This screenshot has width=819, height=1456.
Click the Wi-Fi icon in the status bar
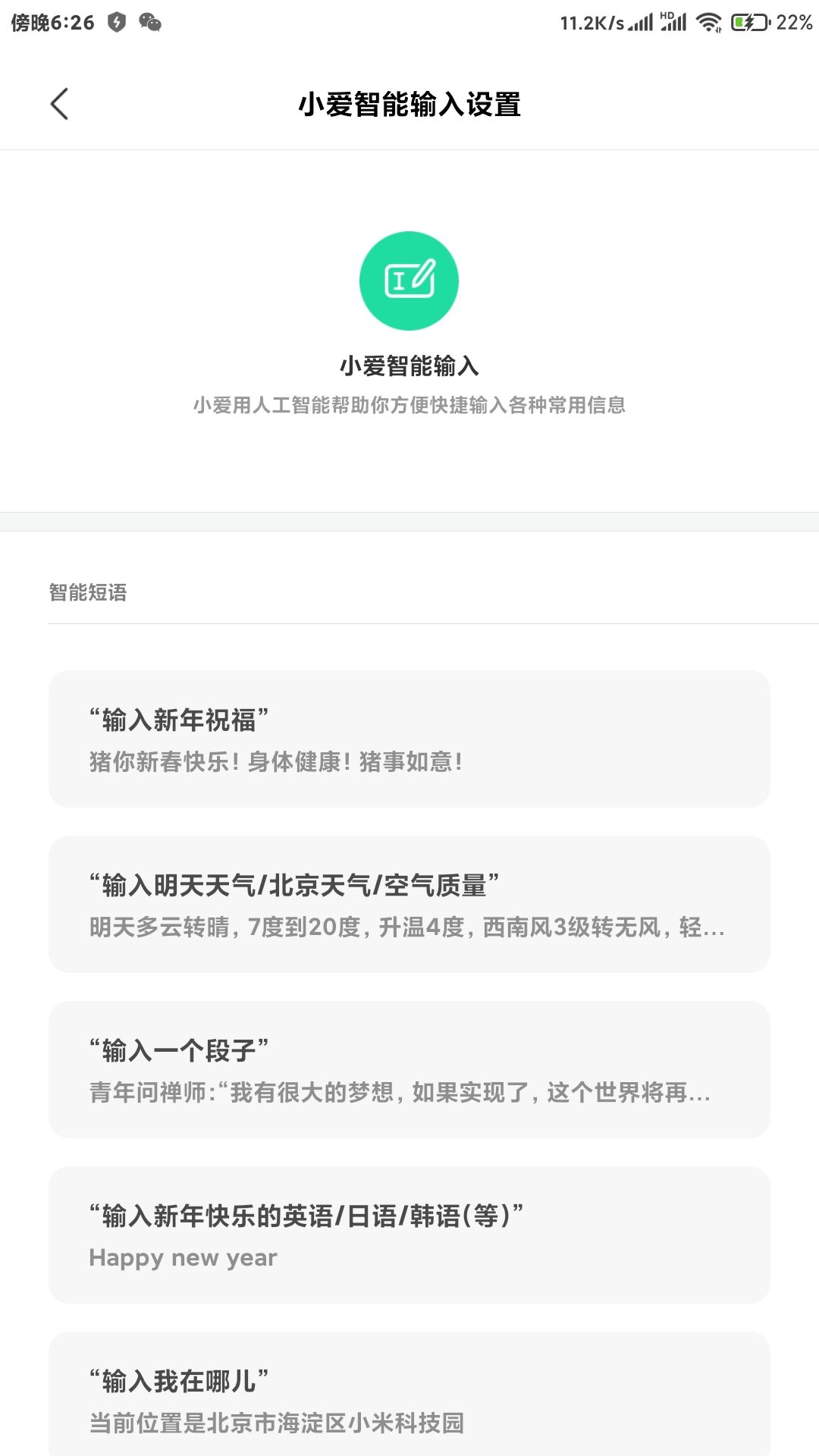point(708,23)
